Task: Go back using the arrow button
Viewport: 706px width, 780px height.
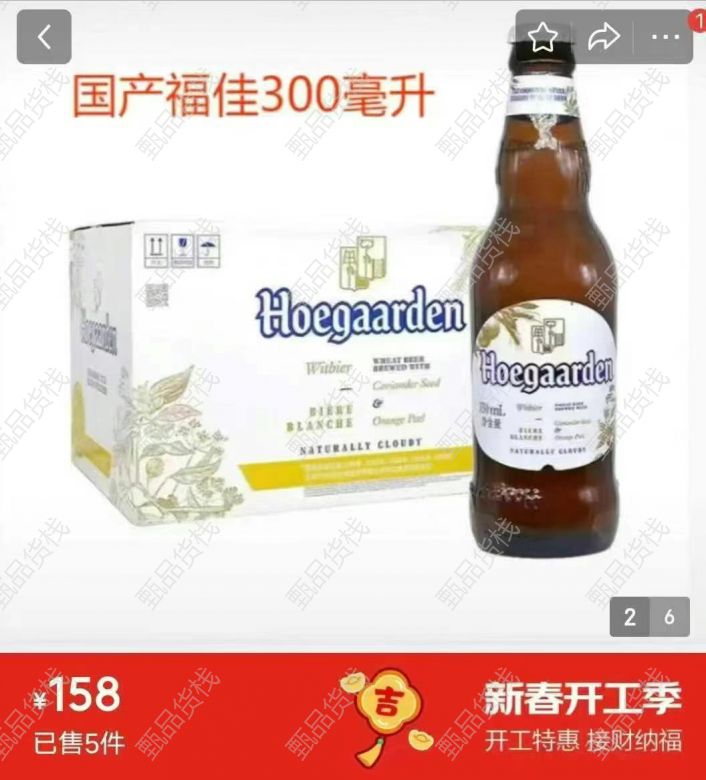Action: (x=44, y=37)
